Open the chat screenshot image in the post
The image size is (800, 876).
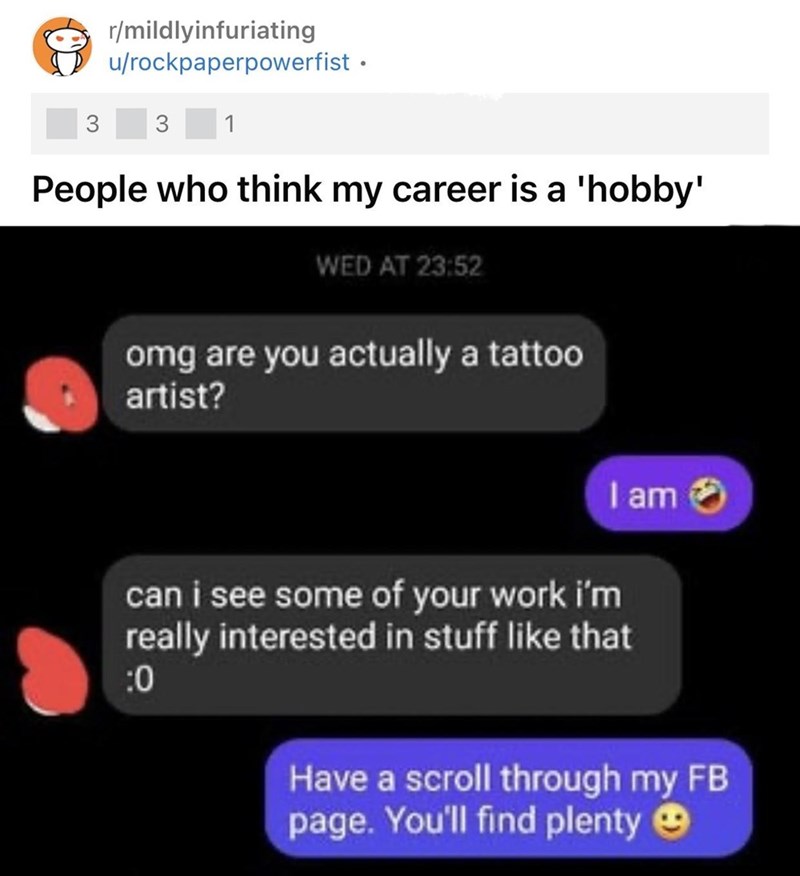click(x=400, y=550)
